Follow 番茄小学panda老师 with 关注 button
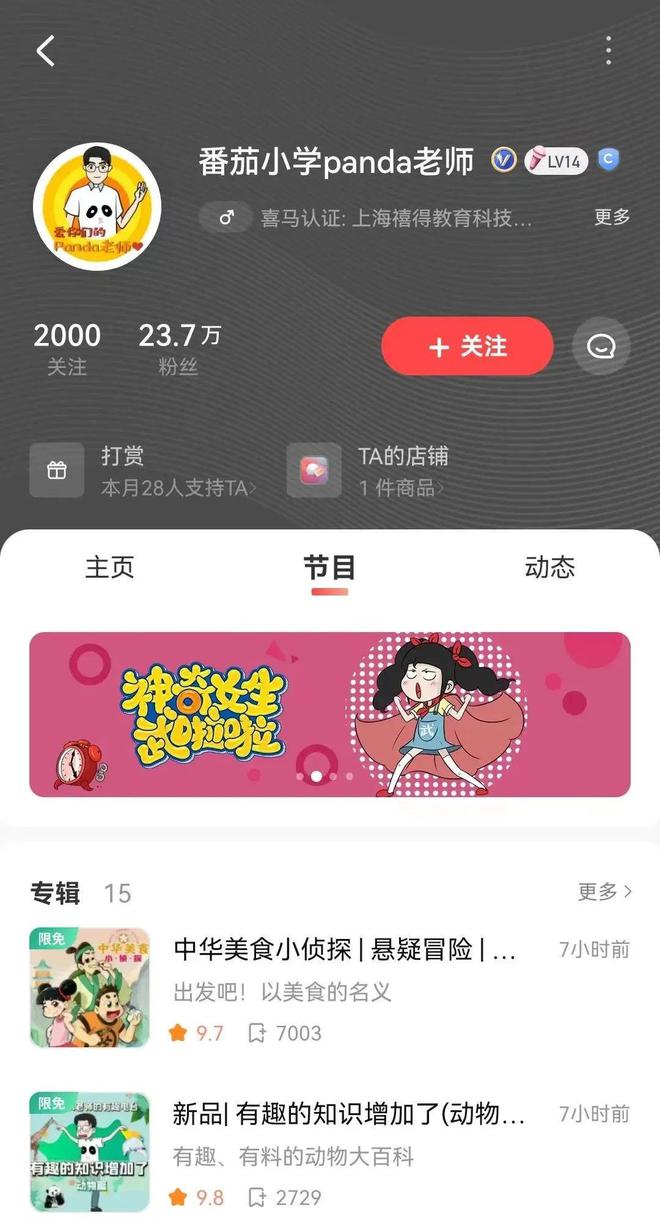This screenshot has height=1219, width=660. tap(467, 347)
